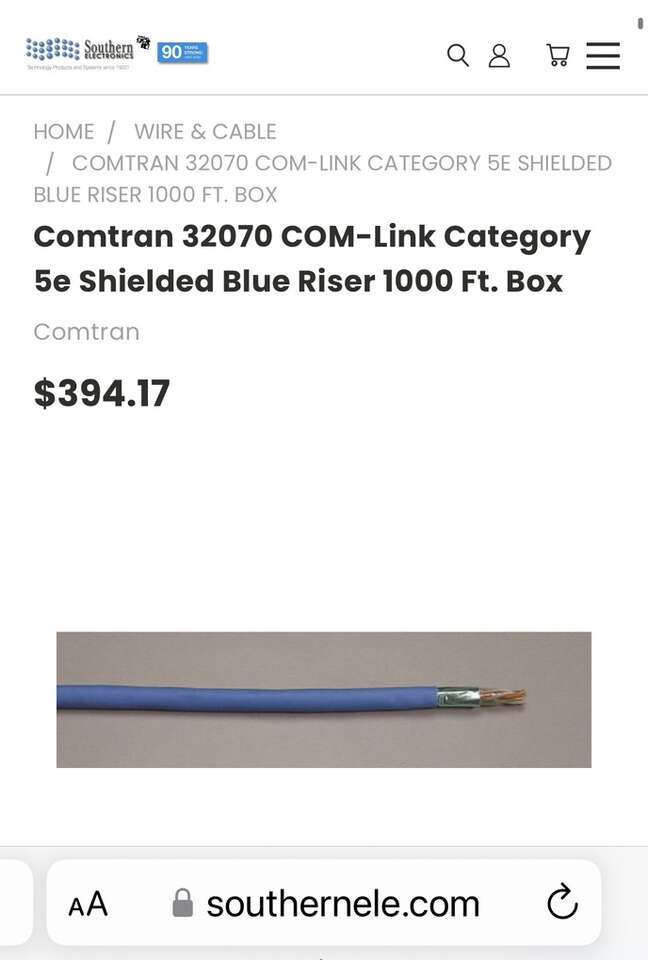Open the hamburger navigation menu
This screenshot has width=648, height=960.
click(x=603, y=55)
